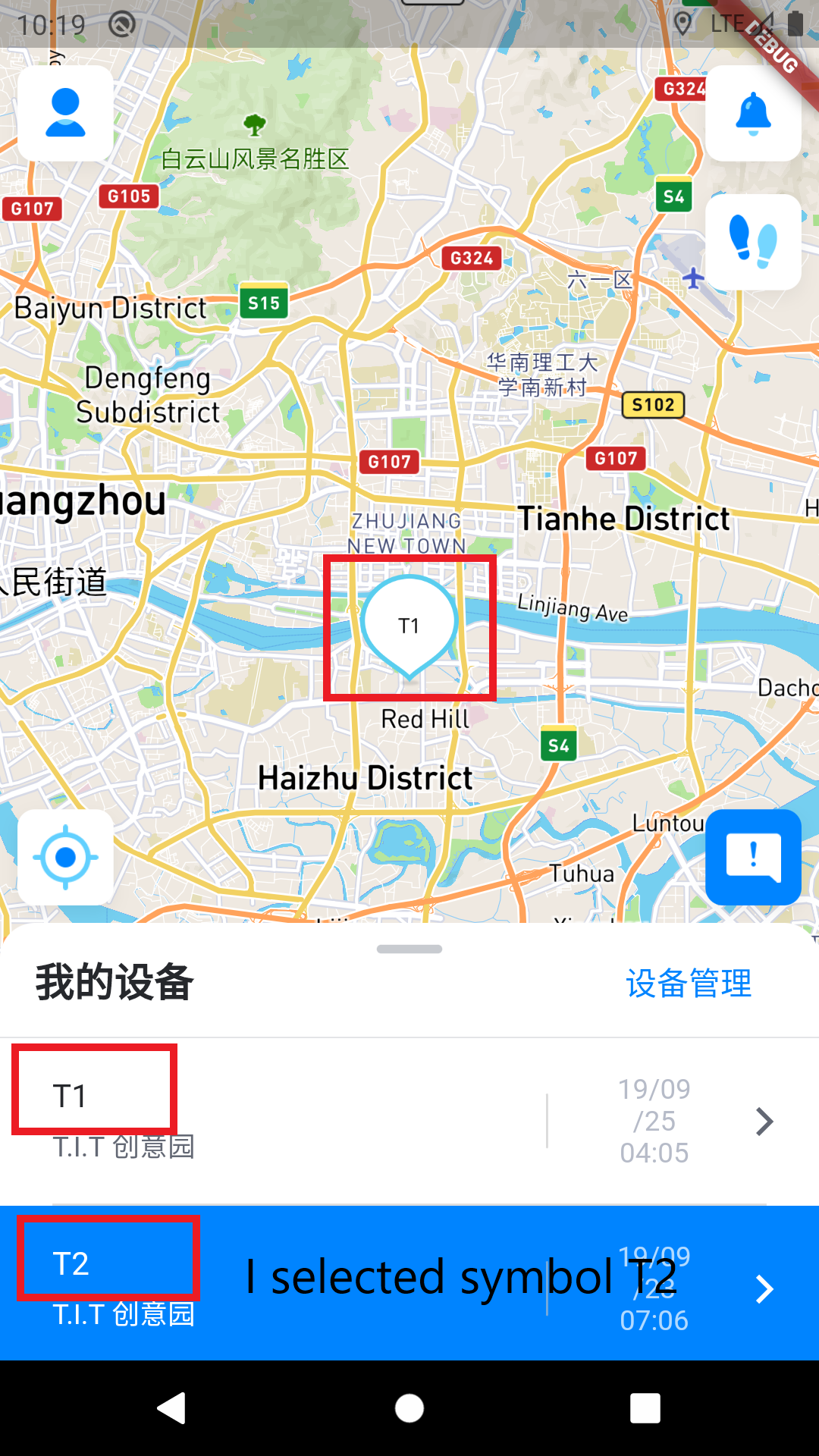Image resolution: width=819 pixels, height=1456 pixels.
Task: Tap the green tree icon near 白云山风景名胜区
Action: pos(253,125)
